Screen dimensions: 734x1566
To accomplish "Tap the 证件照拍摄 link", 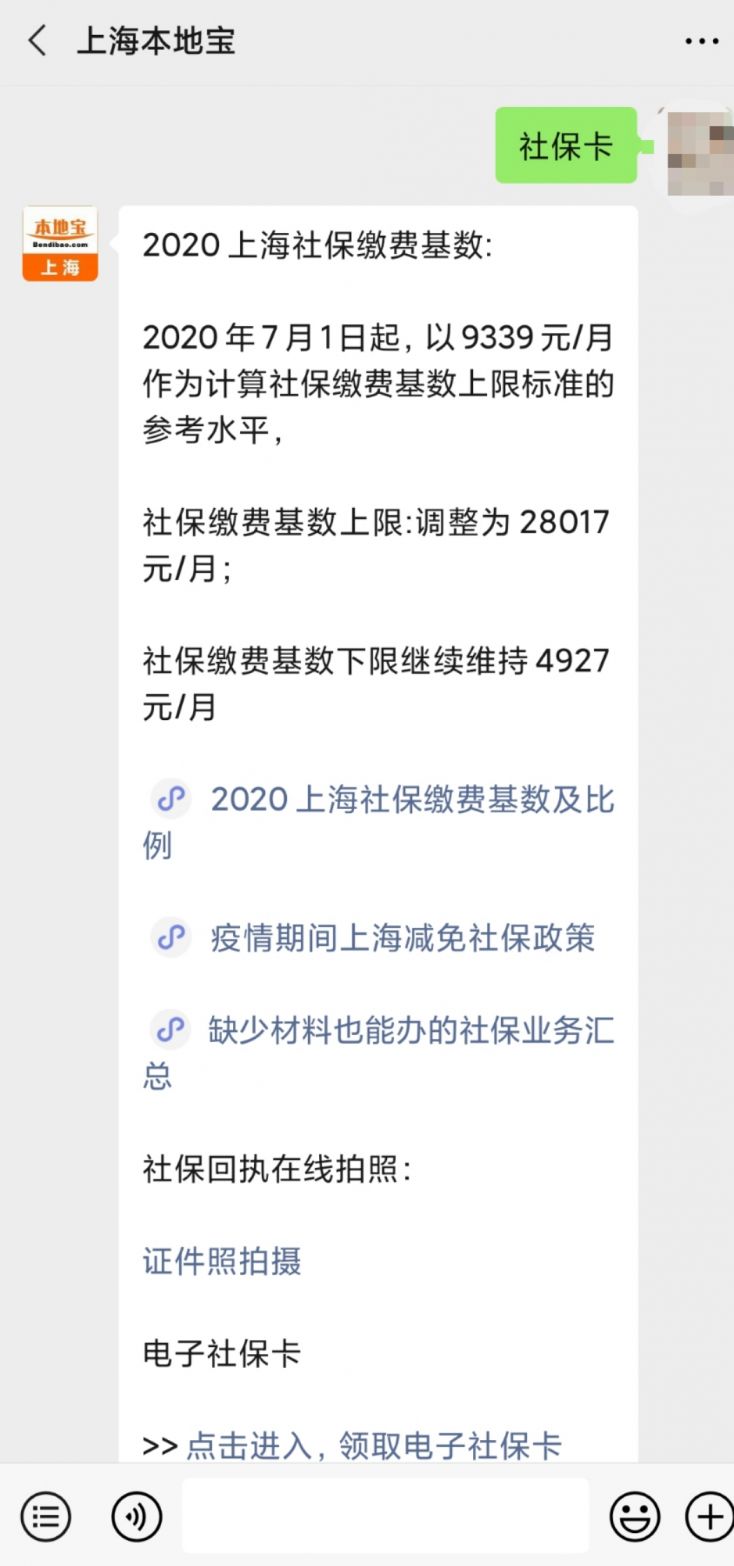I will pyautogui.click(x=222, y=1261).
